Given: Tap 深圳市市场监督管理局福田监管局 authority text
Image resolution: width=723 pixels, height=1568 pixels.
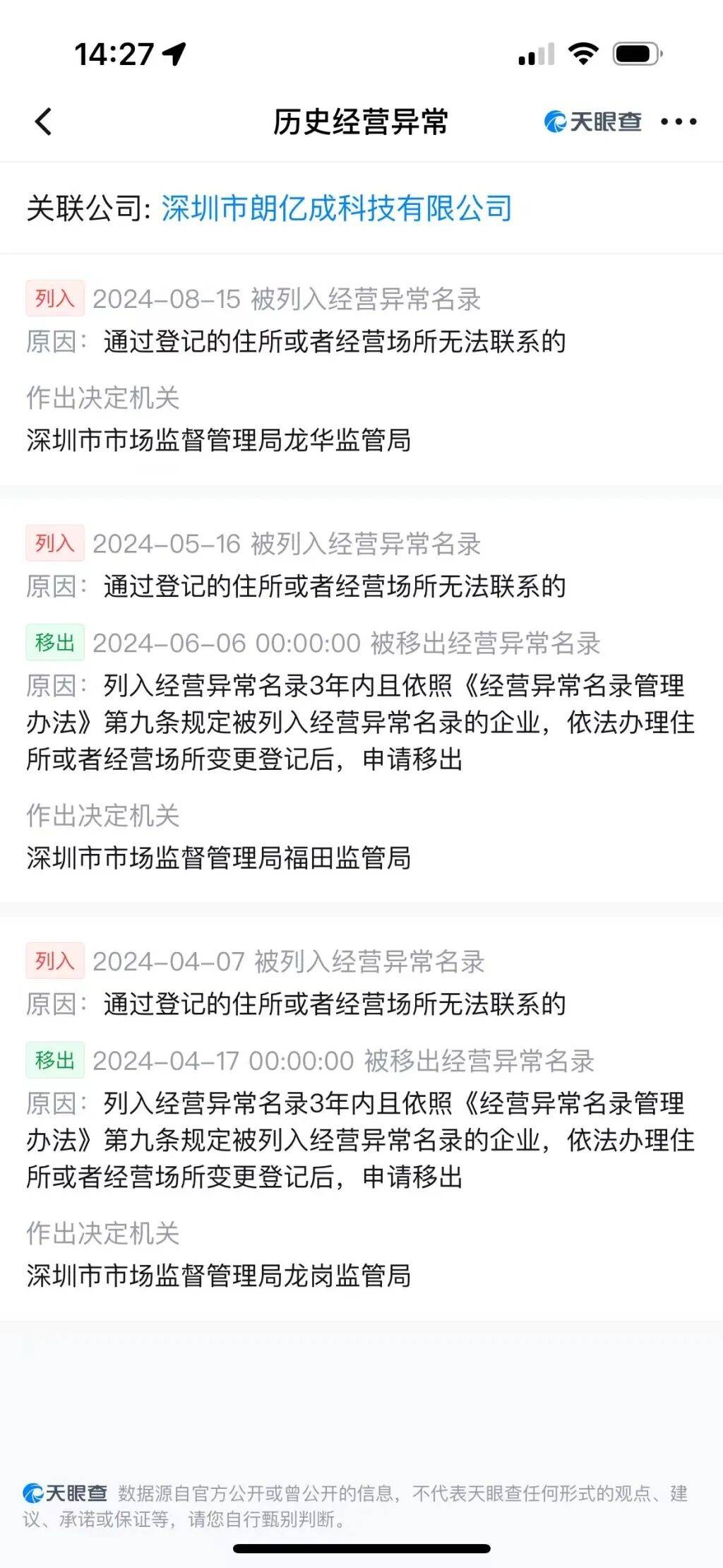Looking at the screenshot, I should click(219, 856).
